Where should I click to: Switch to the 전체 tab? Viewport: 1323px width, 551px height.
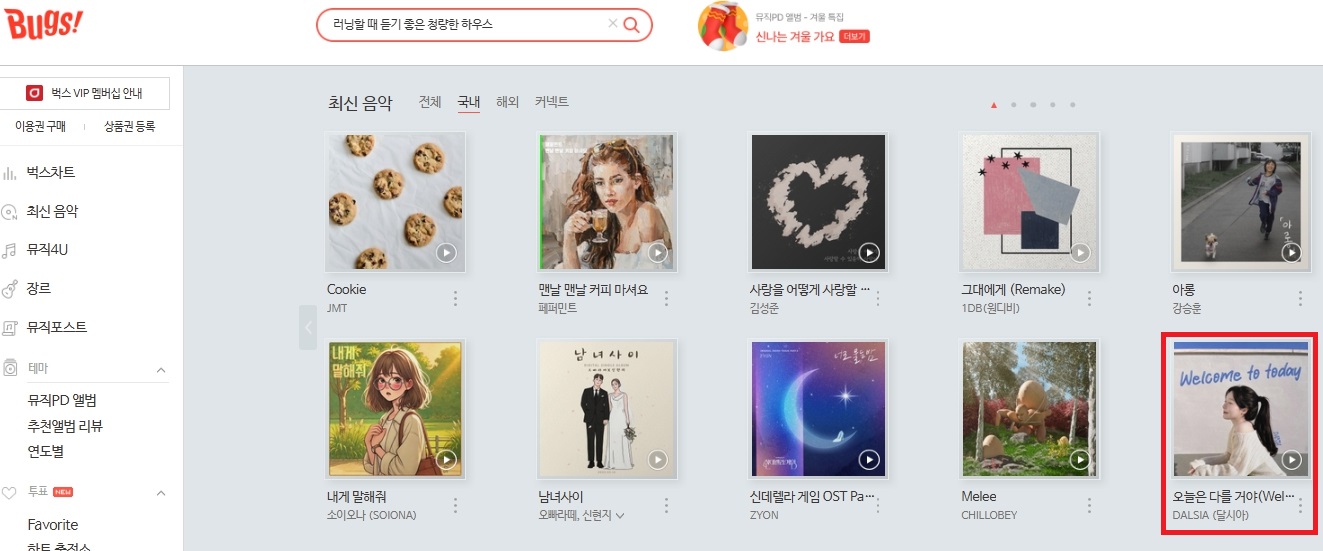[x=430, y=102]
